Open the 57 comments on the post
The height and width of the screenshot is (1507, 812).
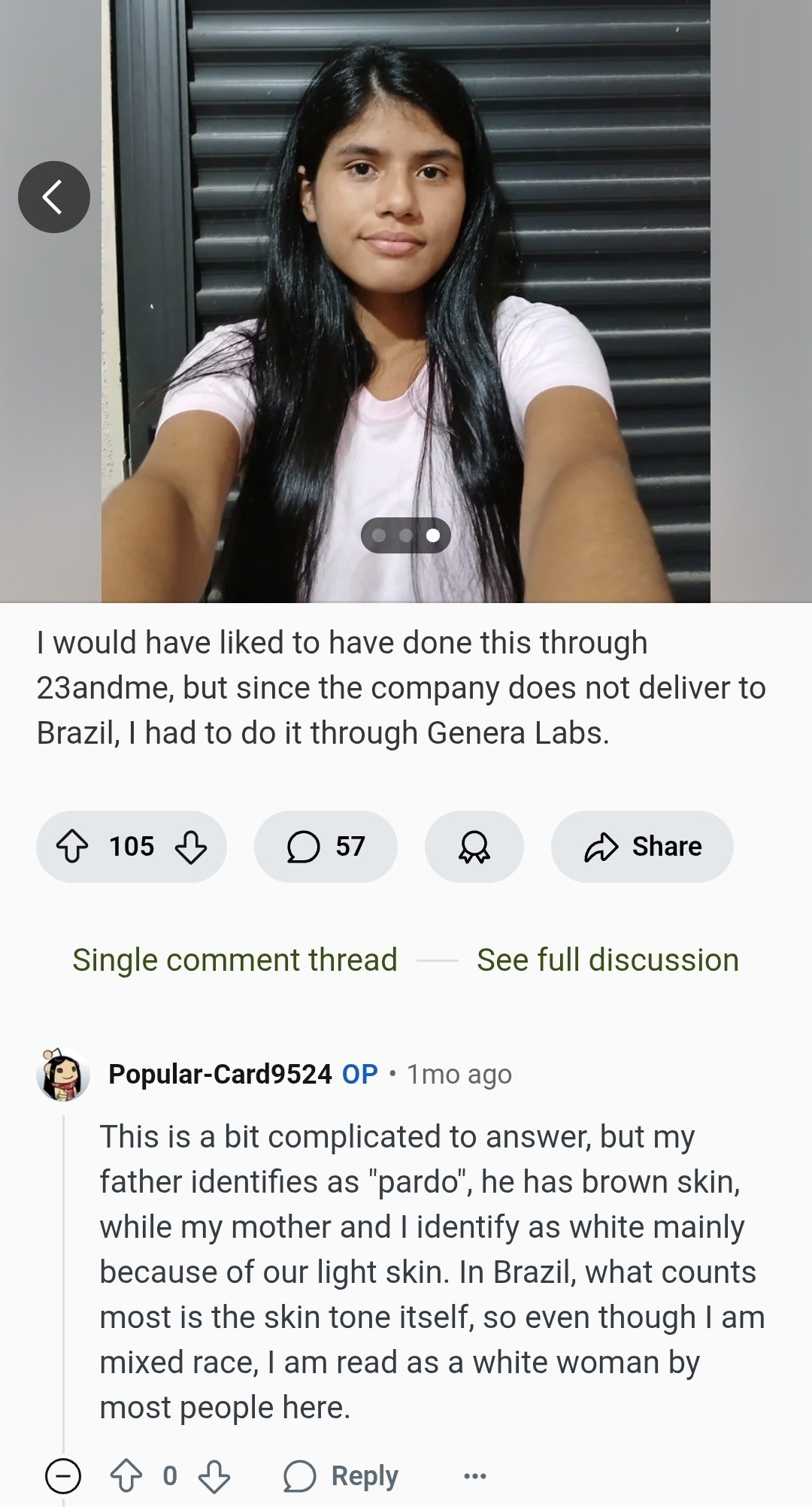pyautogui.click(x=326, y=846)
